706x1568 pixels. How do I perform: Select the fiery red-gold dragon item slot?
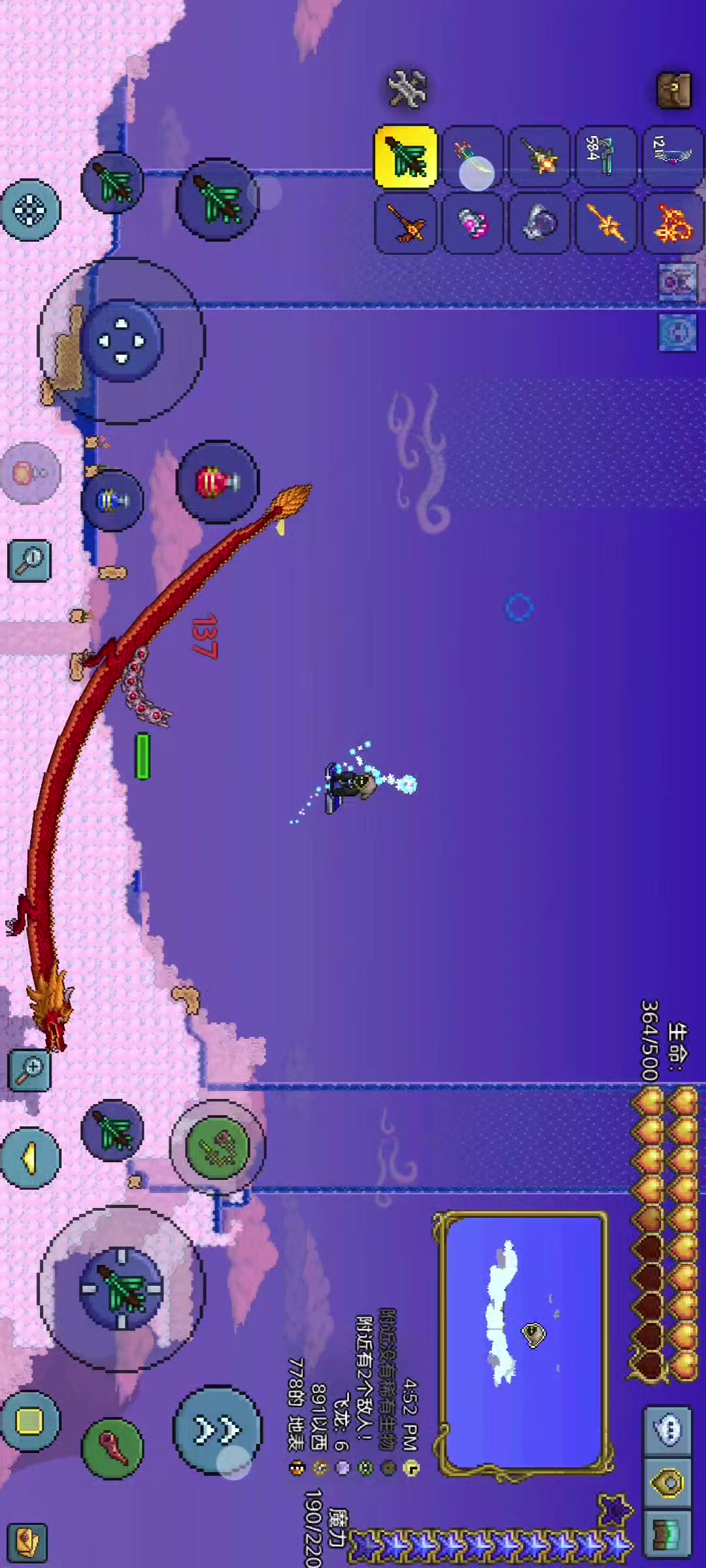point(673,223)
